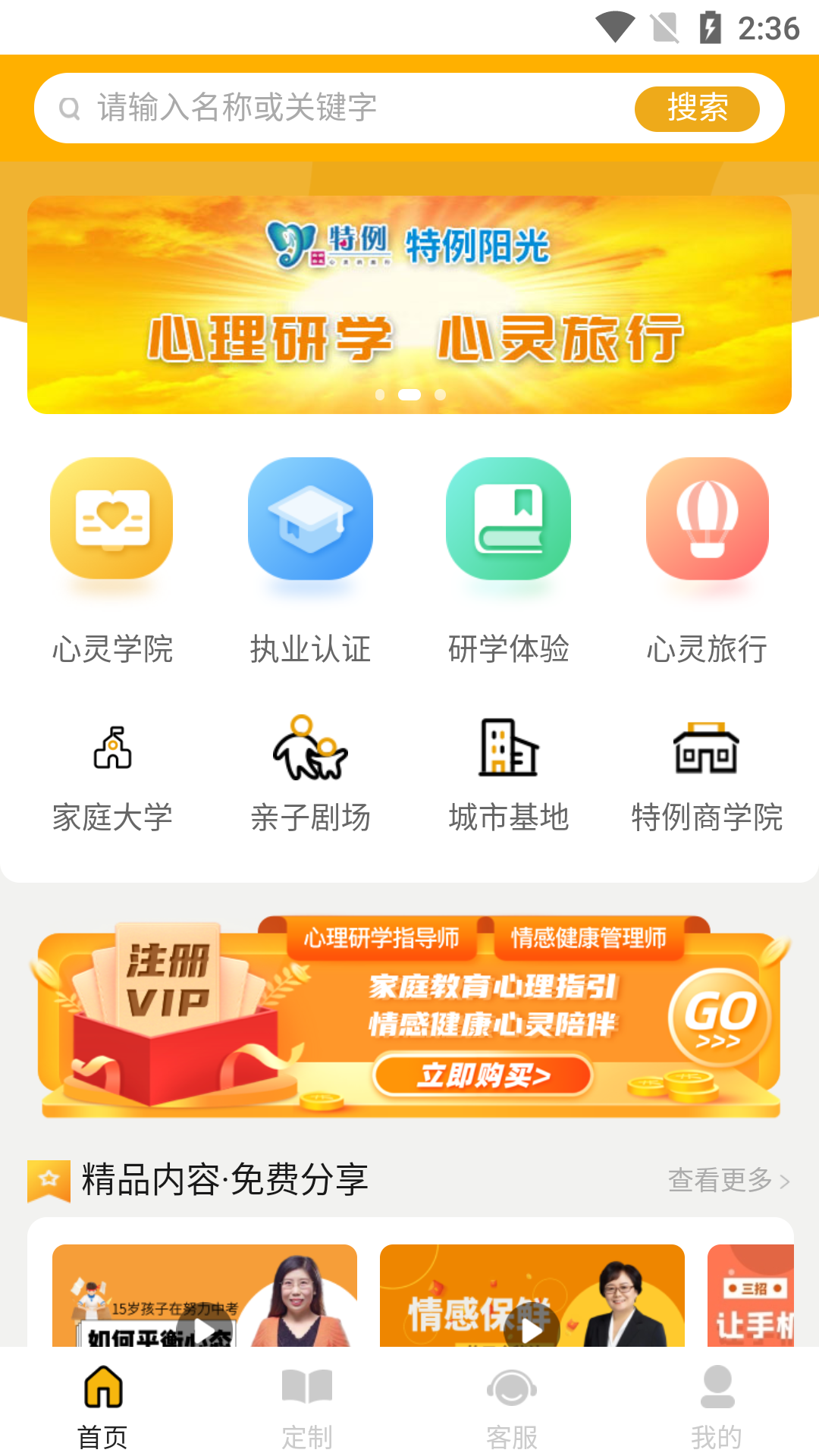
Task: Open 特例商学院
Action: (707, 773)
